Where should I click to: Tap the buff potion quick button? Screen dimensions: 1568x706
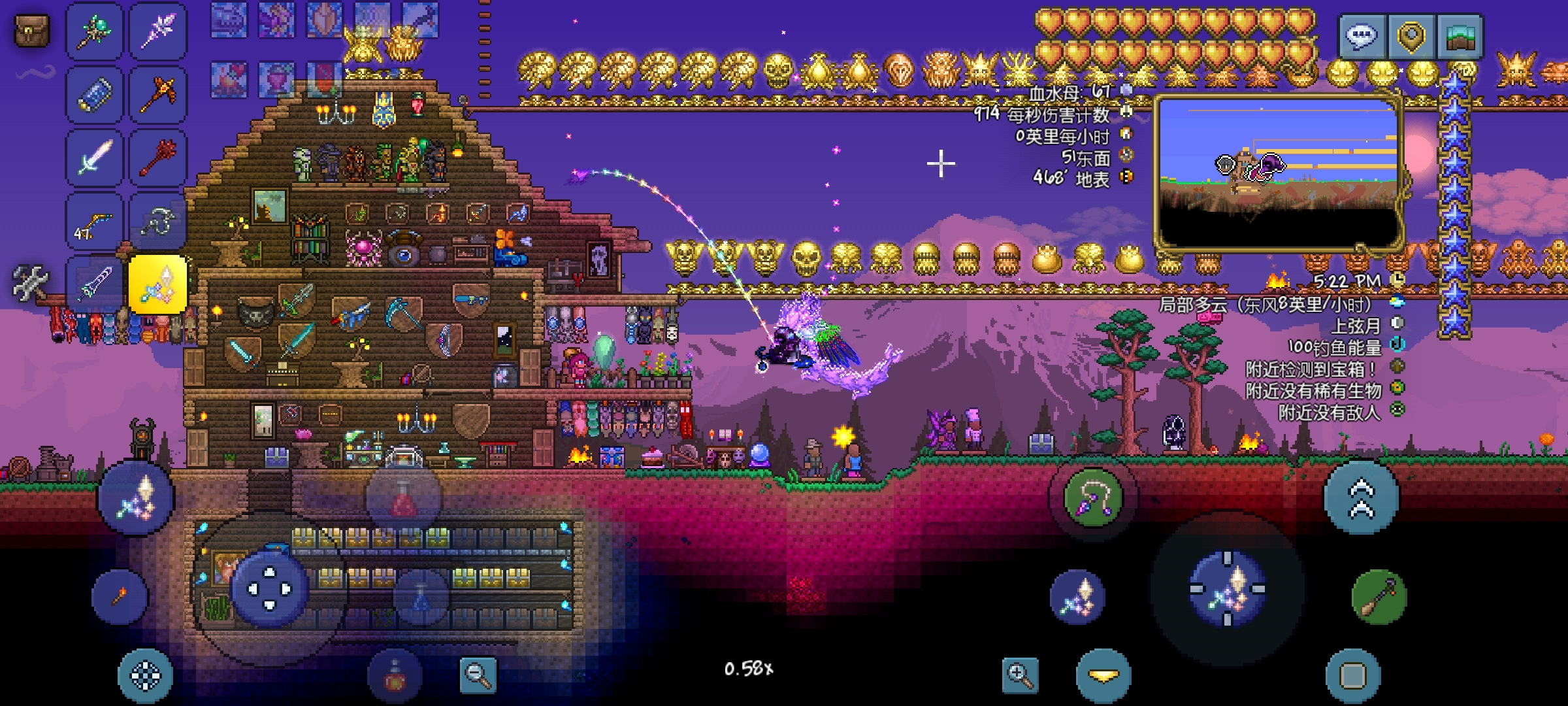click(395, 676)
